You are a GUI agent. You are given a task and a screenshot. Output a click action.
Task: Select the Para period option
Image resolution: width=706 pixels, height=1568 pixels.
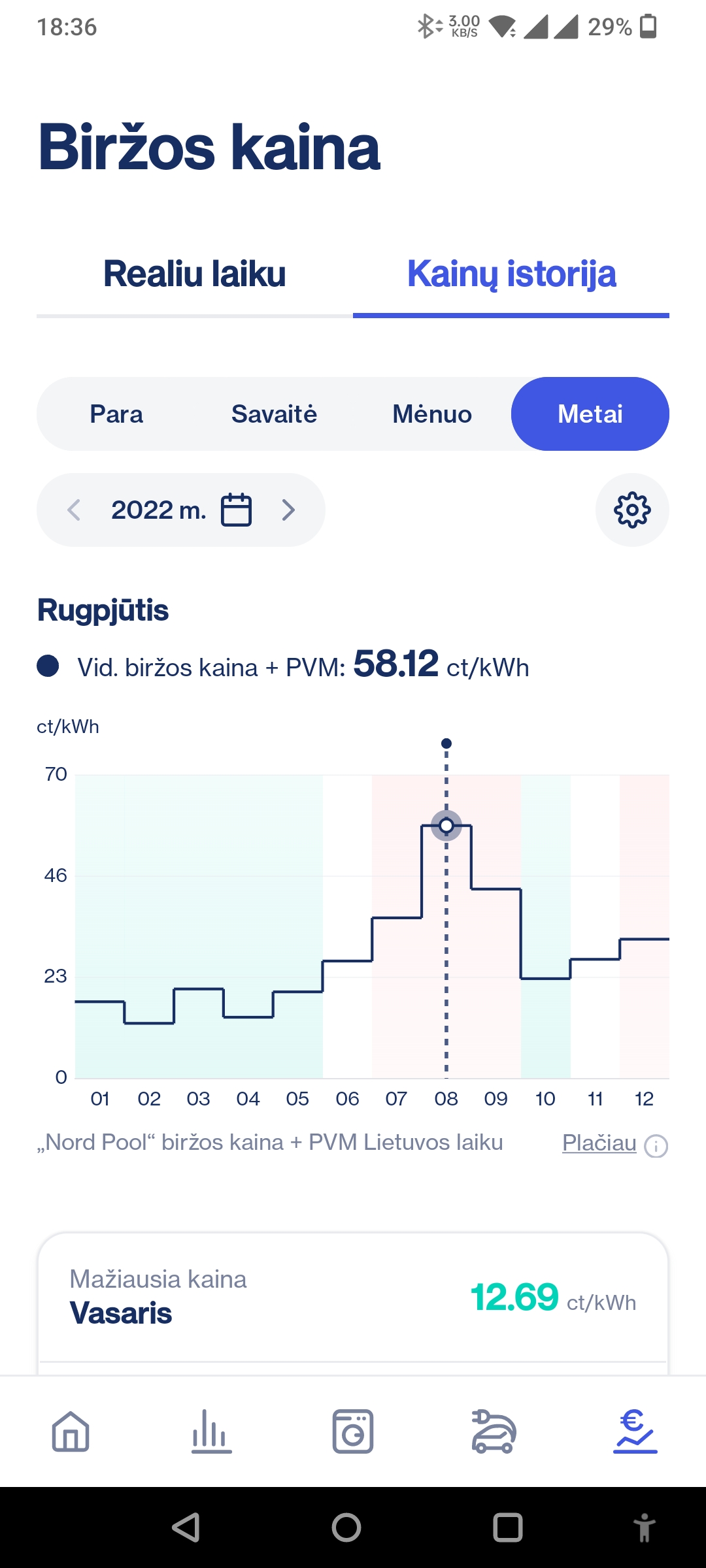(116, 414)
